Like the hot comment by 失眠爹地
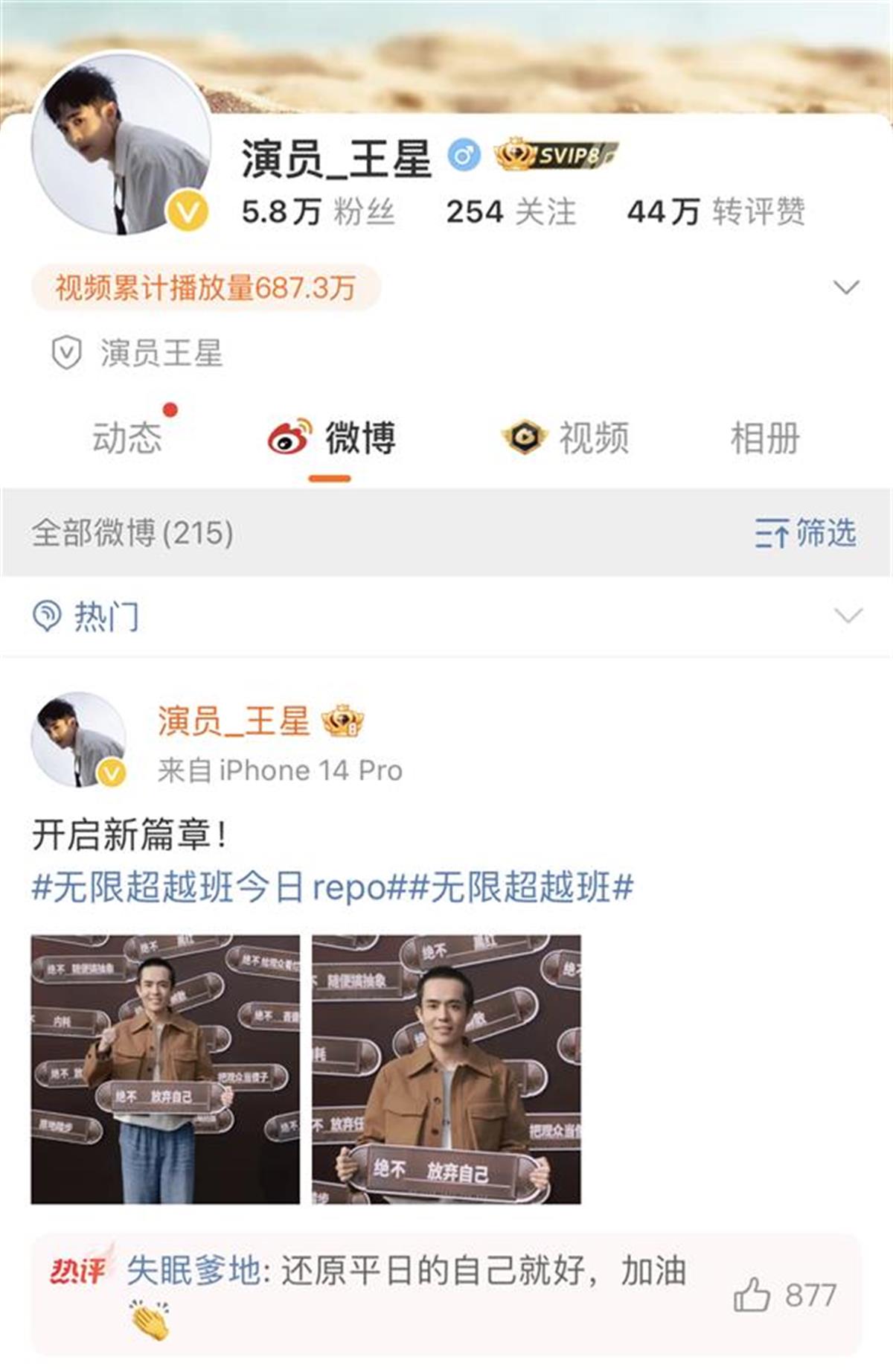 [x=752, y=1295]
